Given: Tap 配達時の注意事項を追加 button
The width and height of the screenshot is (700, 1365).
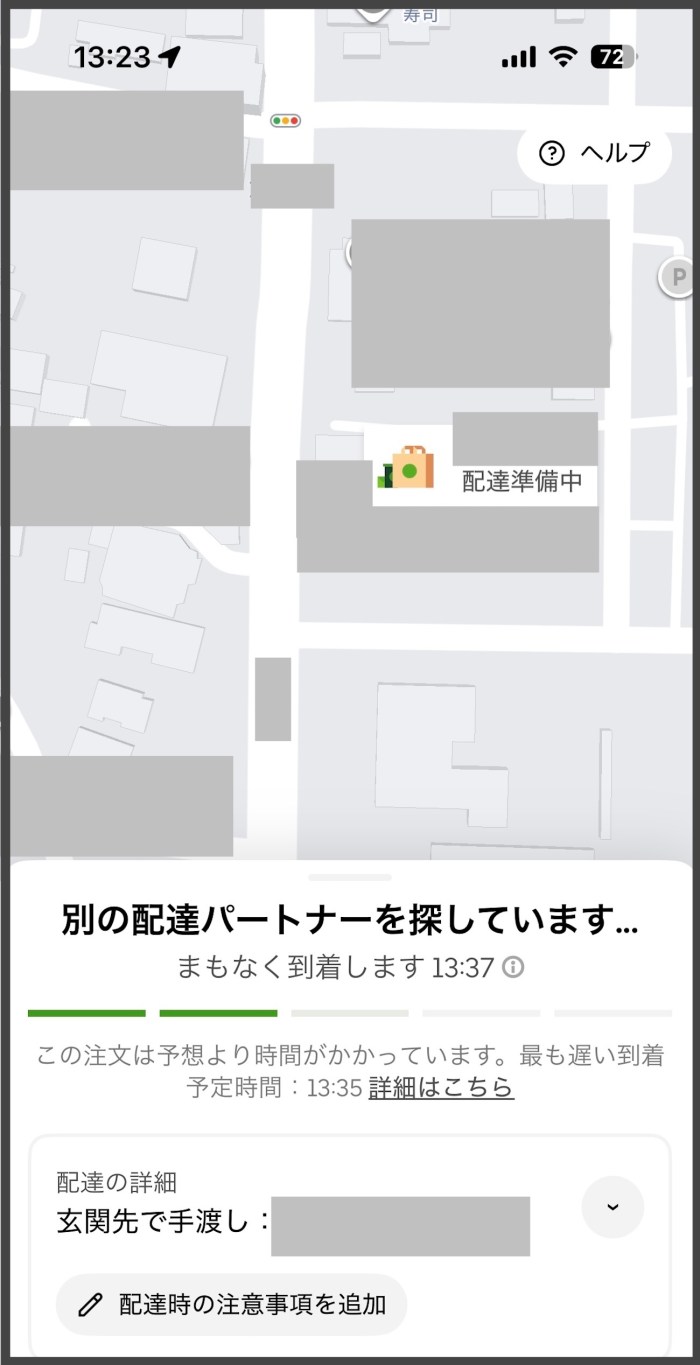Looking at the screenshot, I should 232,1304.
